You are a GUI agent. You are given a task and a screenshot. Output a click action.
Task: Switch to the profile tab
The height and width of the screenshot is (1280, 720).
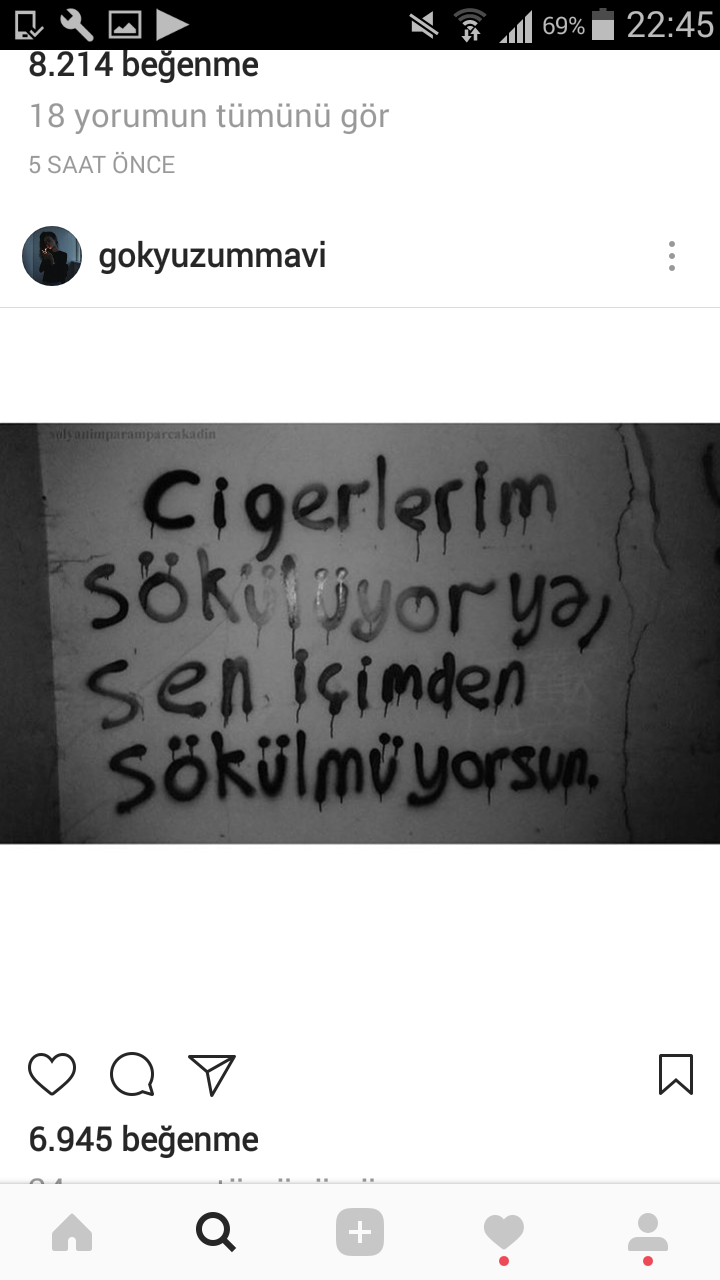click(648, 1232)
